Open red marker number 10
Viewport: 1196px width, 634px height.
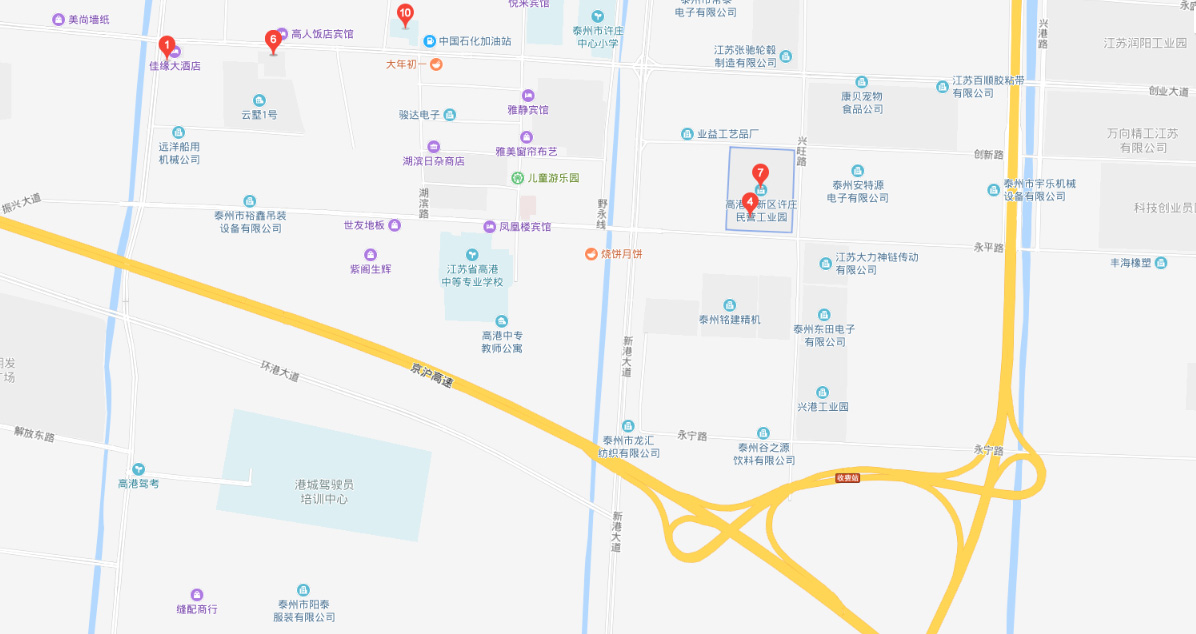[404, 15]
